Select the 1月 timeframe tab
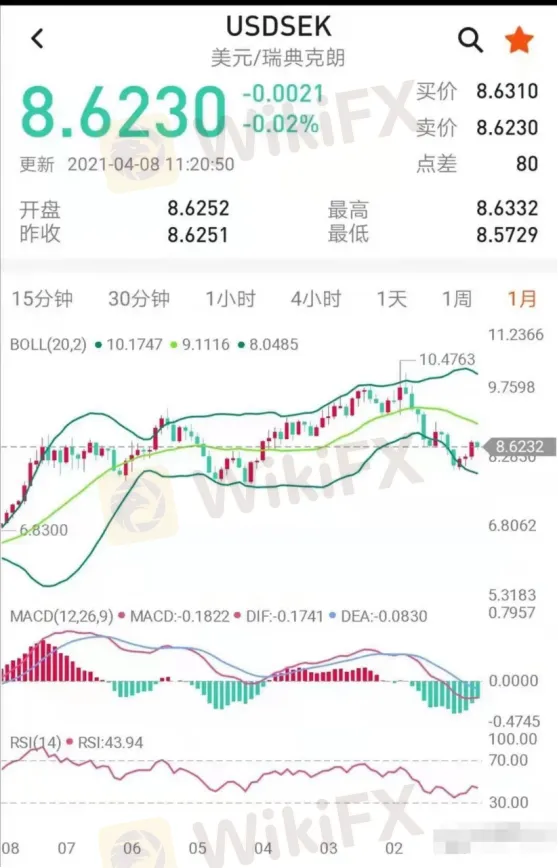 [522, 299]
